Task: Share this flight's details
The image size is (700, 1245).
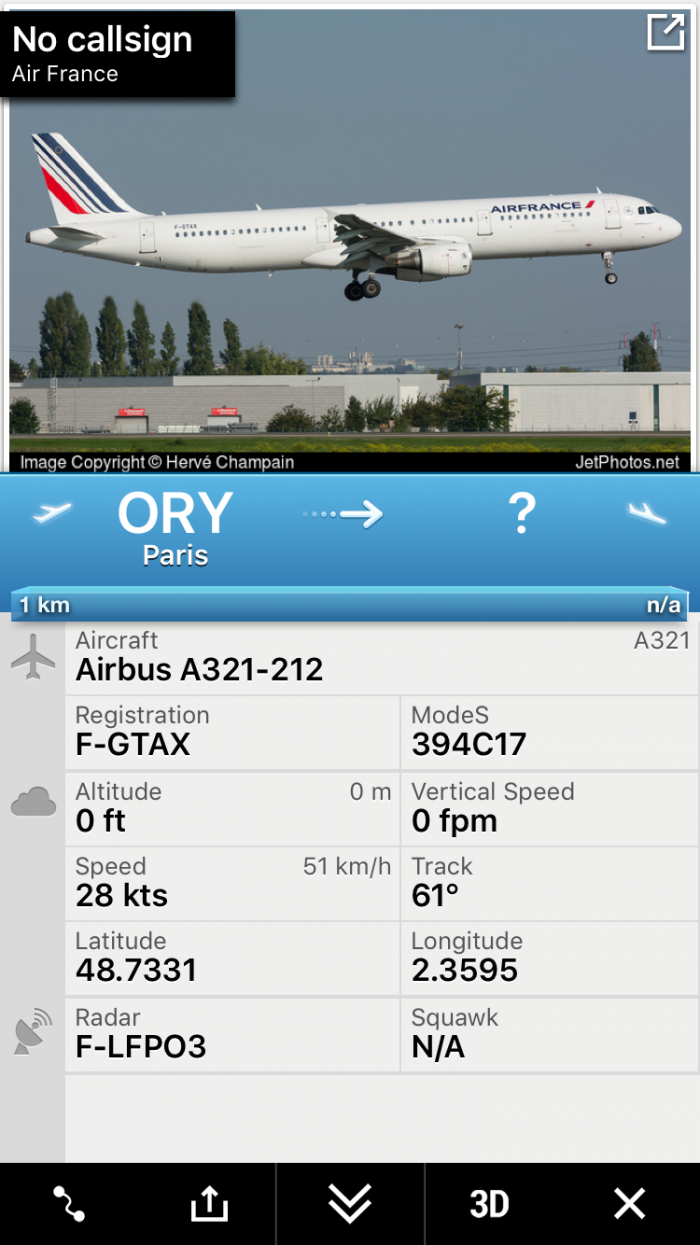Action: click(209, 1204)
